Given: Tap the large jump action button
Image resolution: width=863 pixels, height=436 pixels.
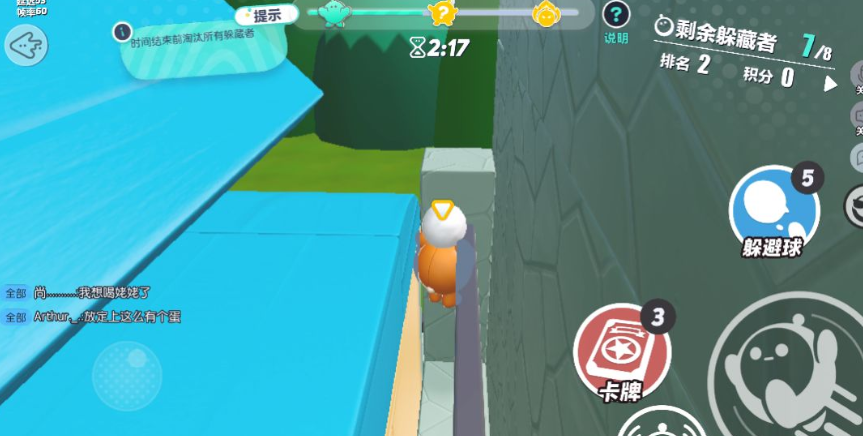Looking at the screenshot, I should coord(790,372).
